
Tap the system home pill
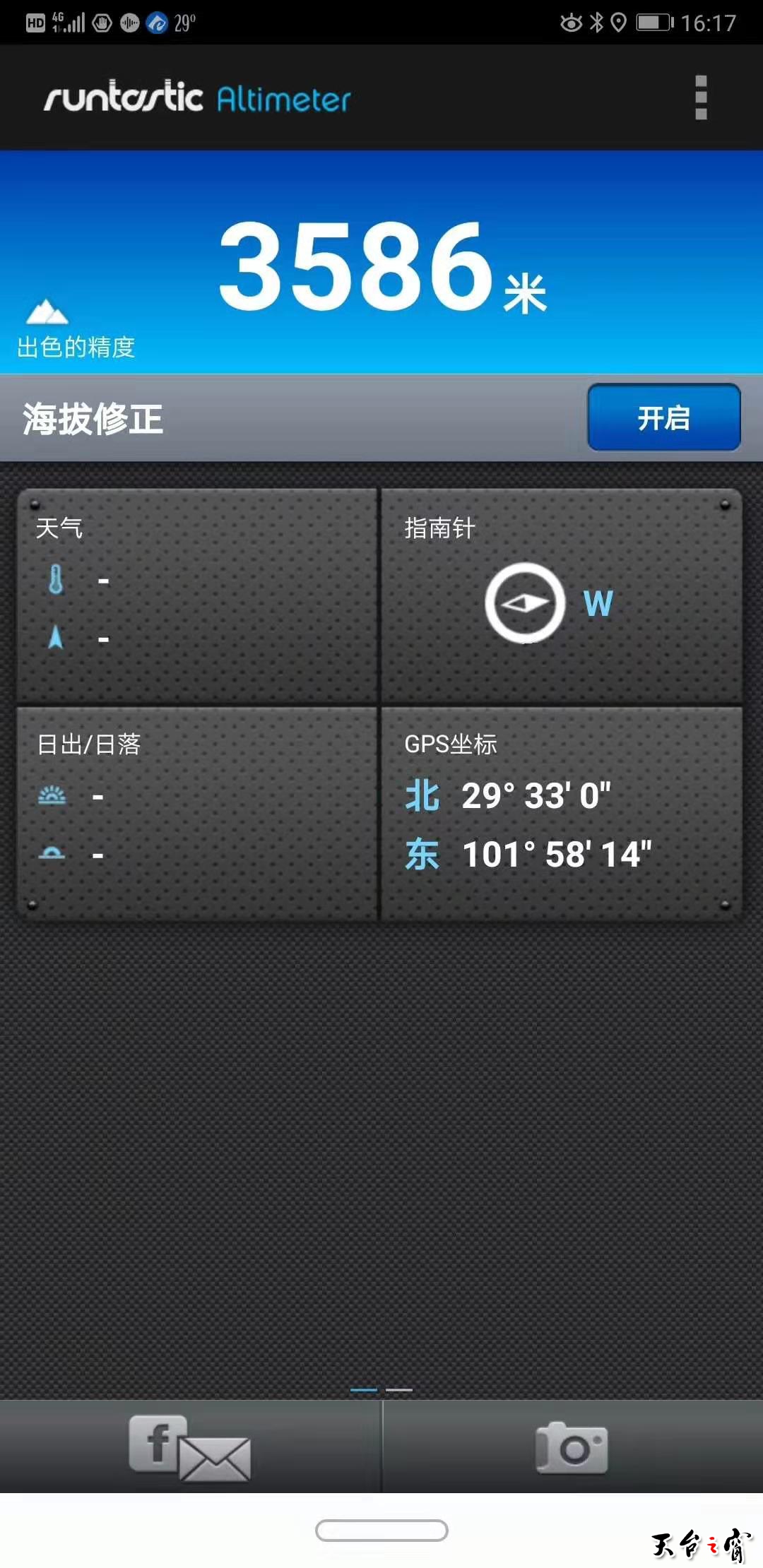tap(381, 1531)
